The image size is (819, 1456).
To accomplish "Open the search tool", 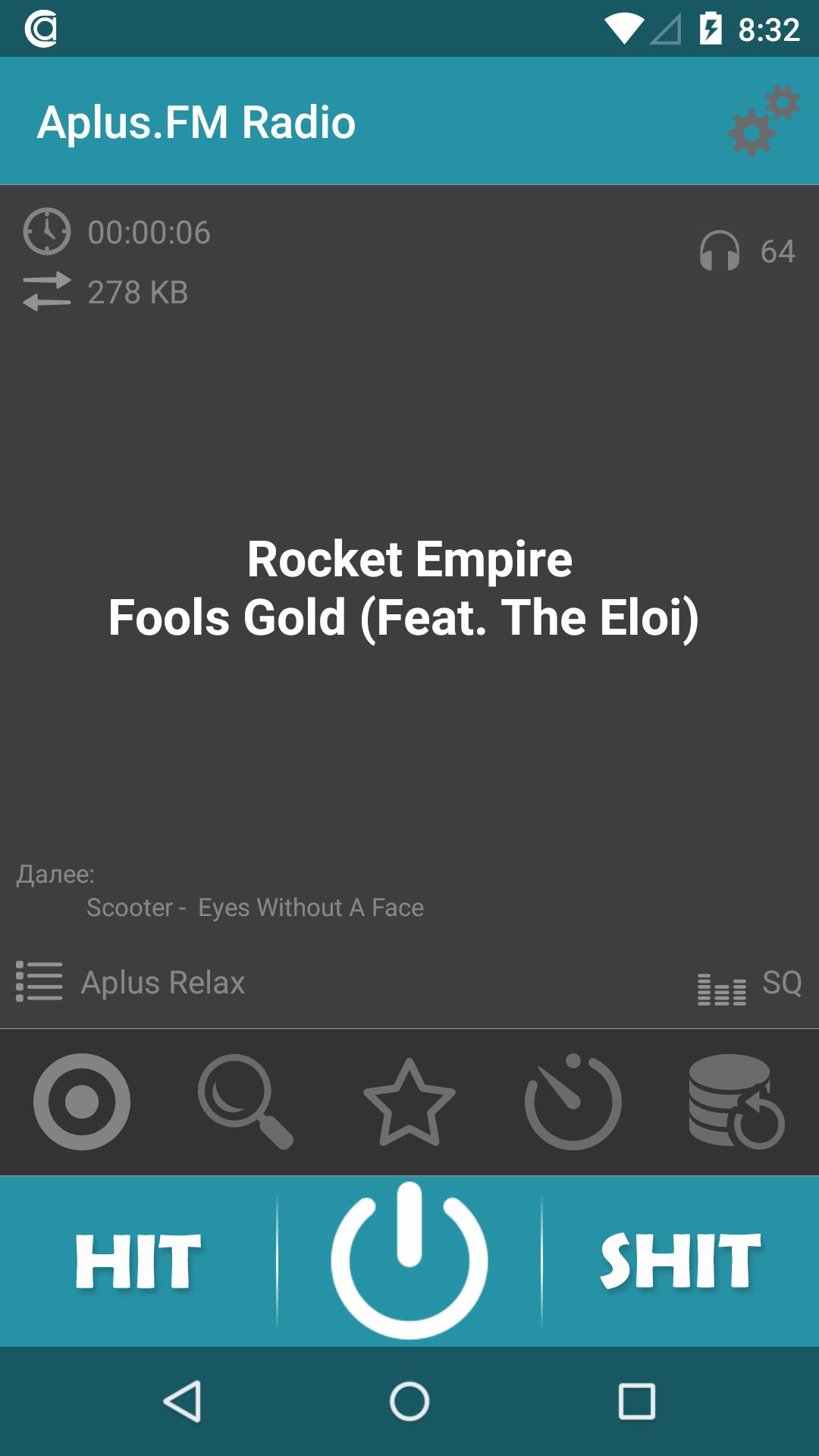I will pyautogui.click(x=245, y=1102).
